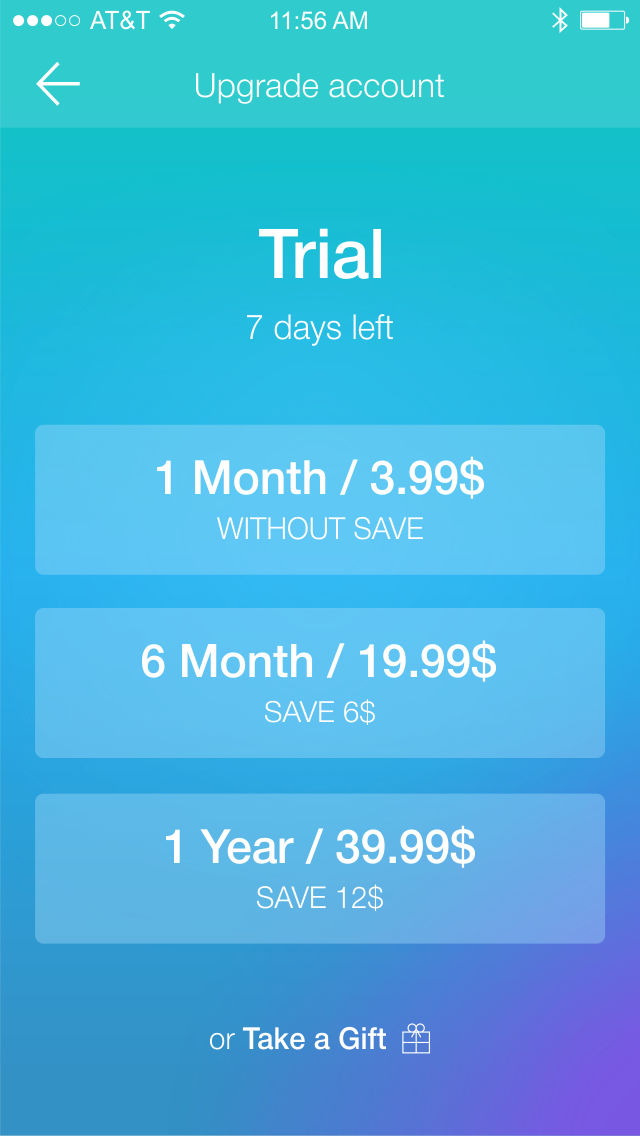Open the Take a Gift link
Image resolution: width=640 pixels, height=1136 pixels.
(x=320, y=1039)
